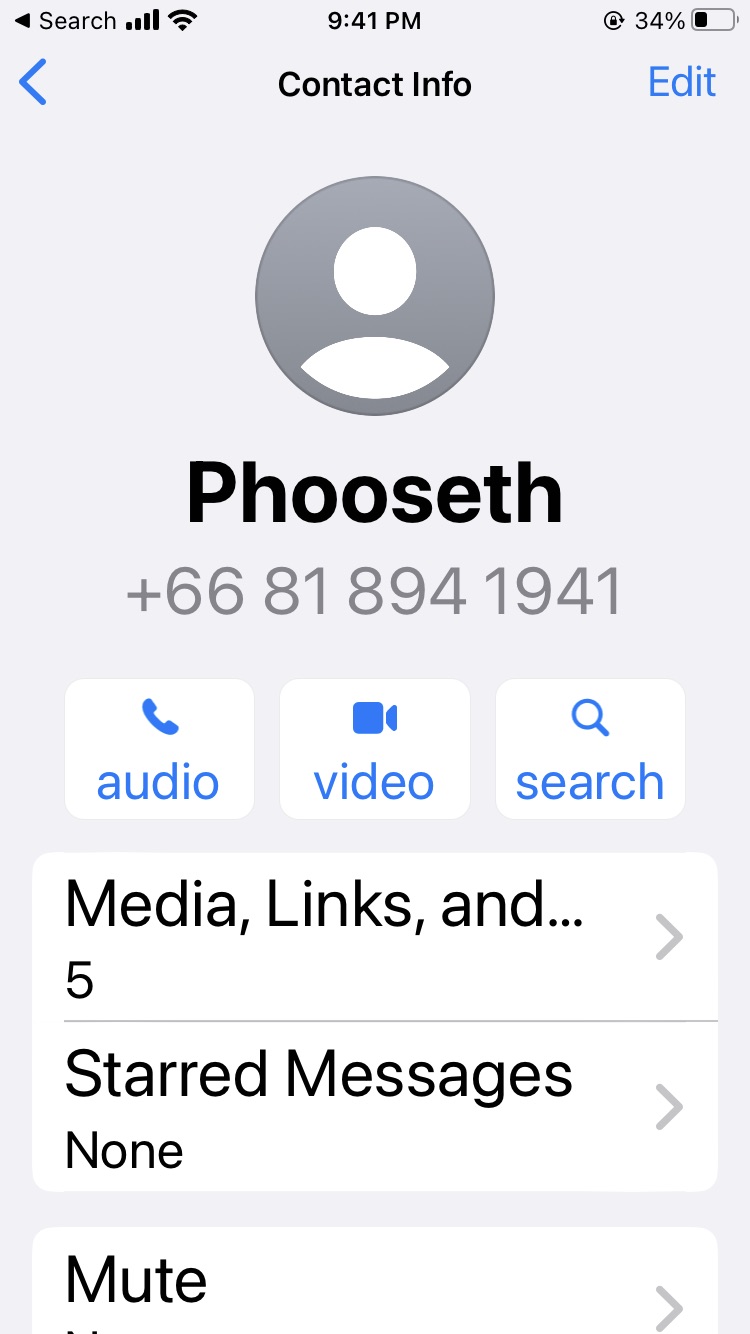Go back using the blue arrow
Image resolution: width=750 pixels, height=1334 pixels.
coord(33,82)
